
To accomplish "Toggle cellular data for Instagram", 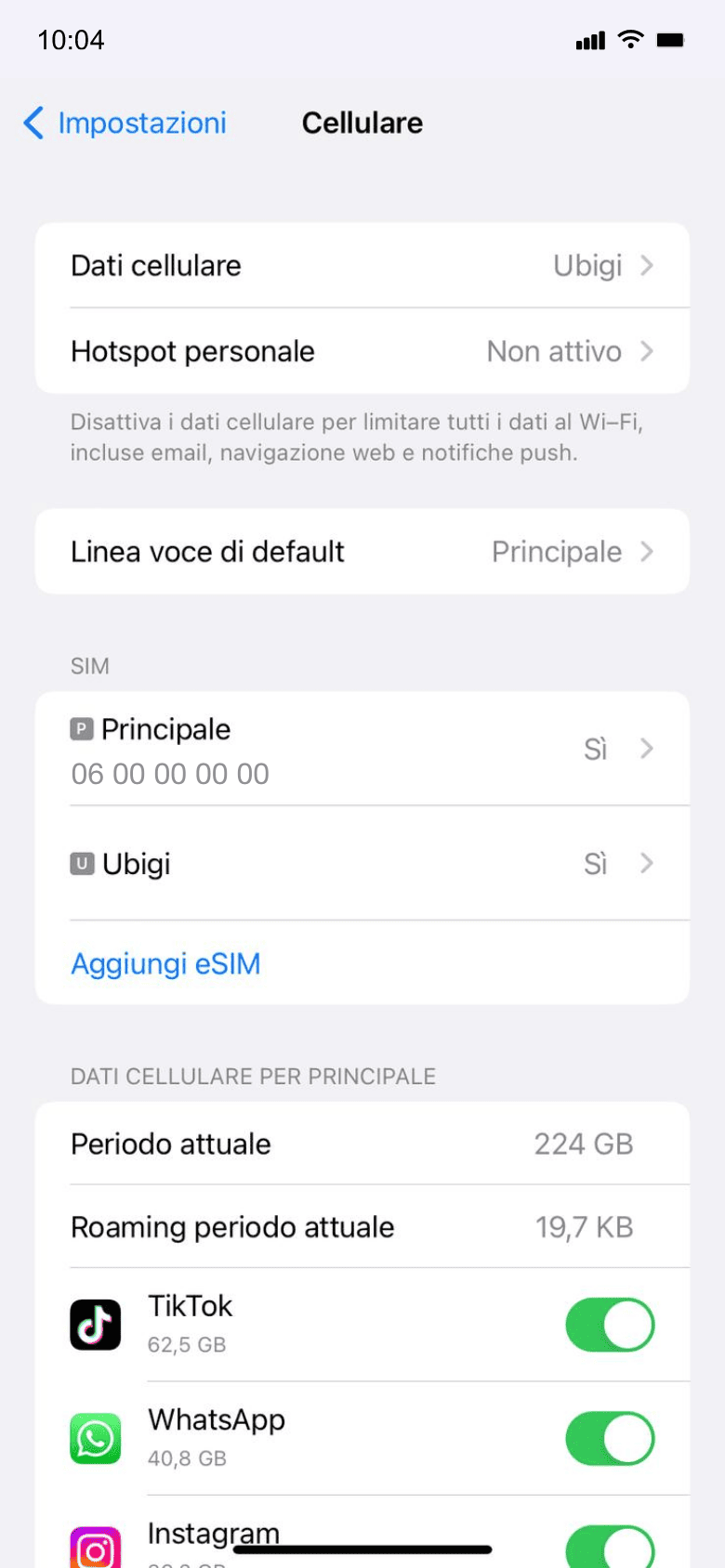I will pos(610,1547).
